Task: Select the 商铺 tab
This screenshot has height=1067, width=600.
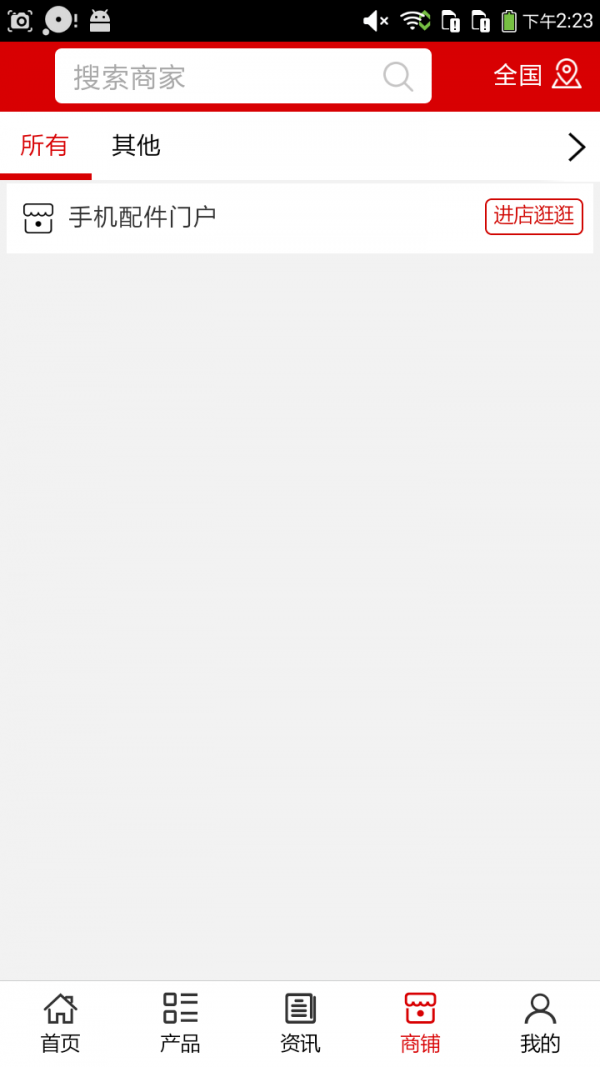Action: (x=420, y=1023)
